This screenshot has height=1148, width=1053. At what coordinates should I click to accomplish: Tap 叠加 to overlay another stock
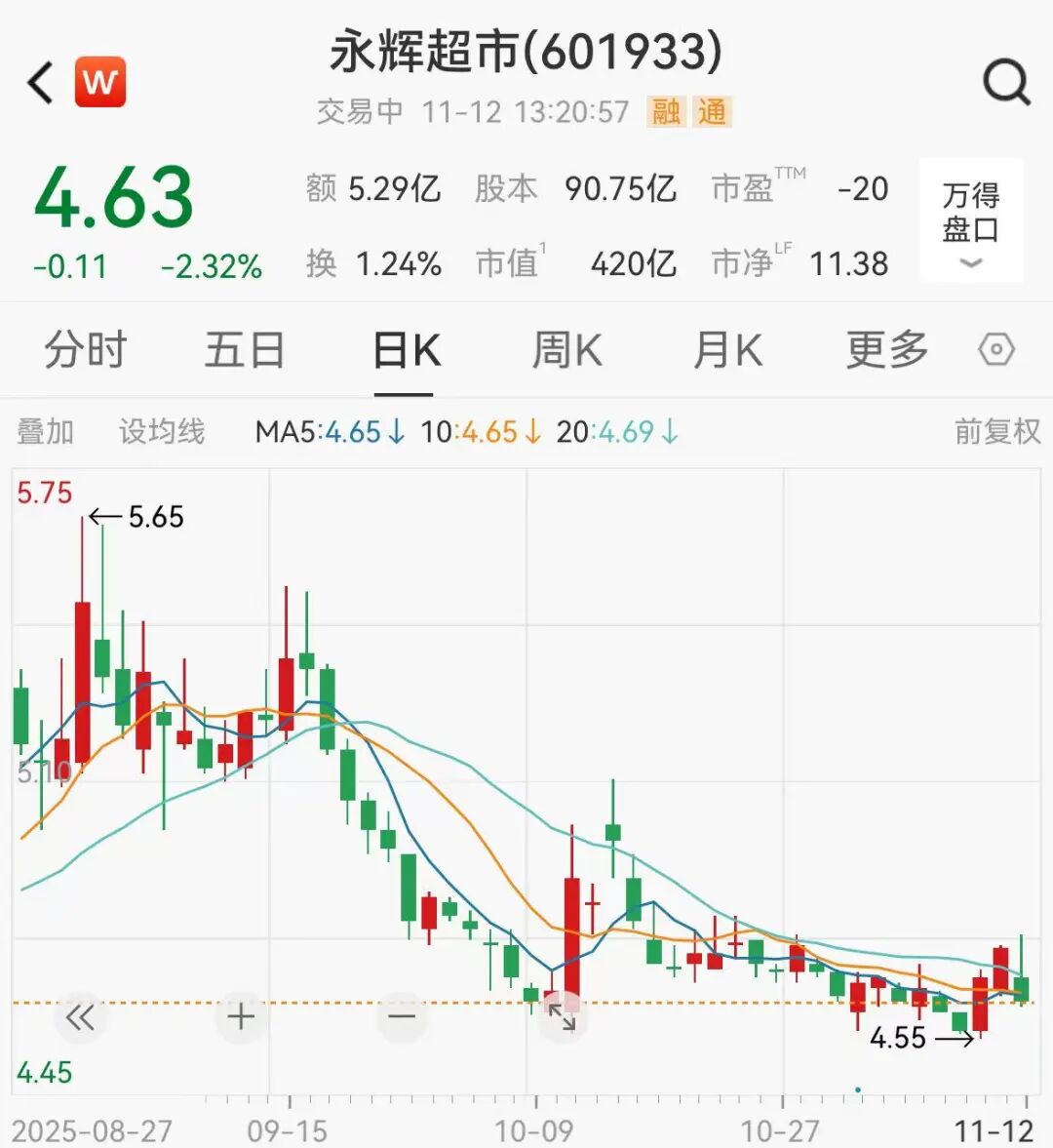[x=45, y=431]
